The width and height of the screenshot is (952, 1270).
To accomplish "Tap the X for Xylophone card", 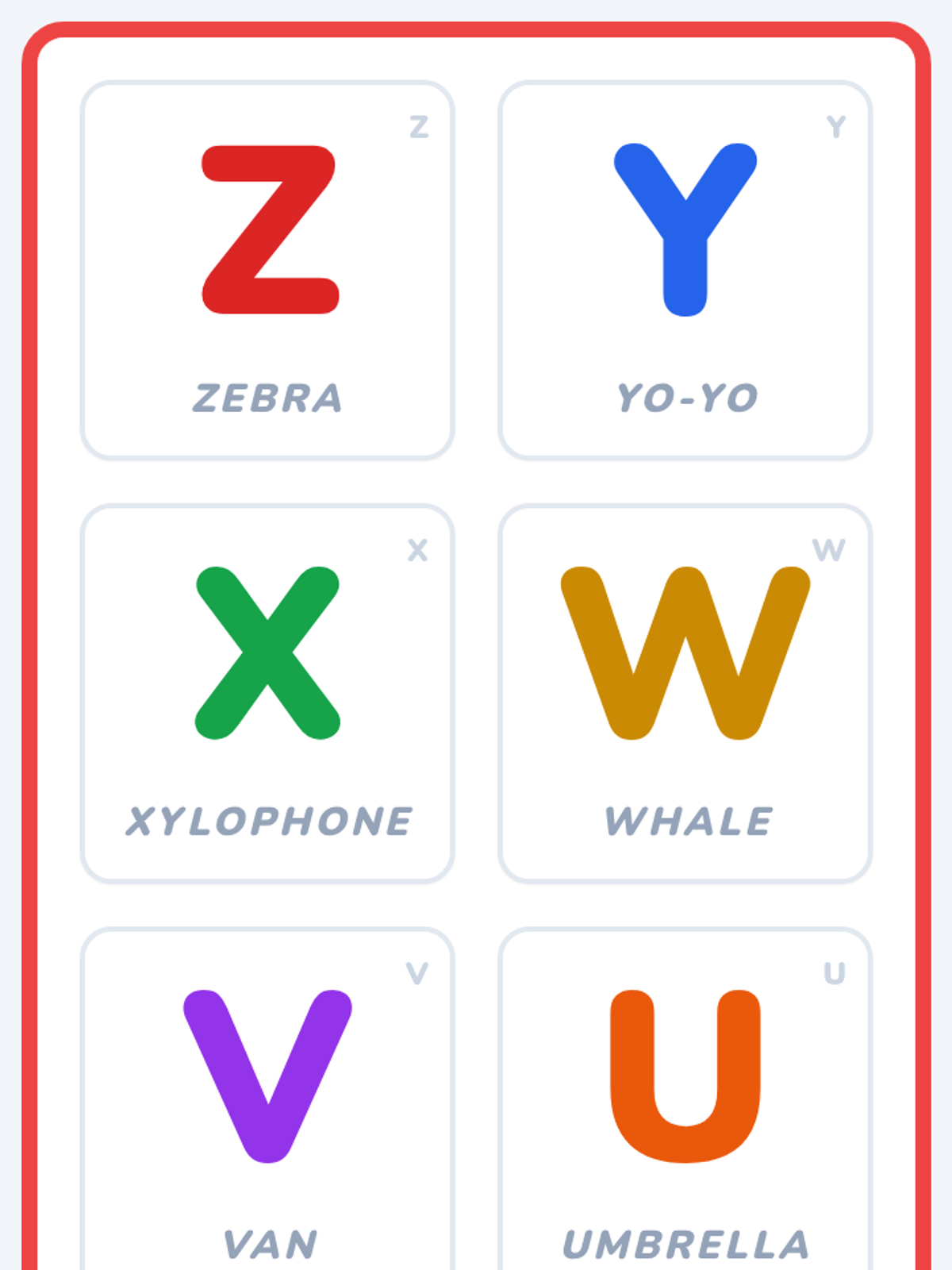I will [267, 694].
